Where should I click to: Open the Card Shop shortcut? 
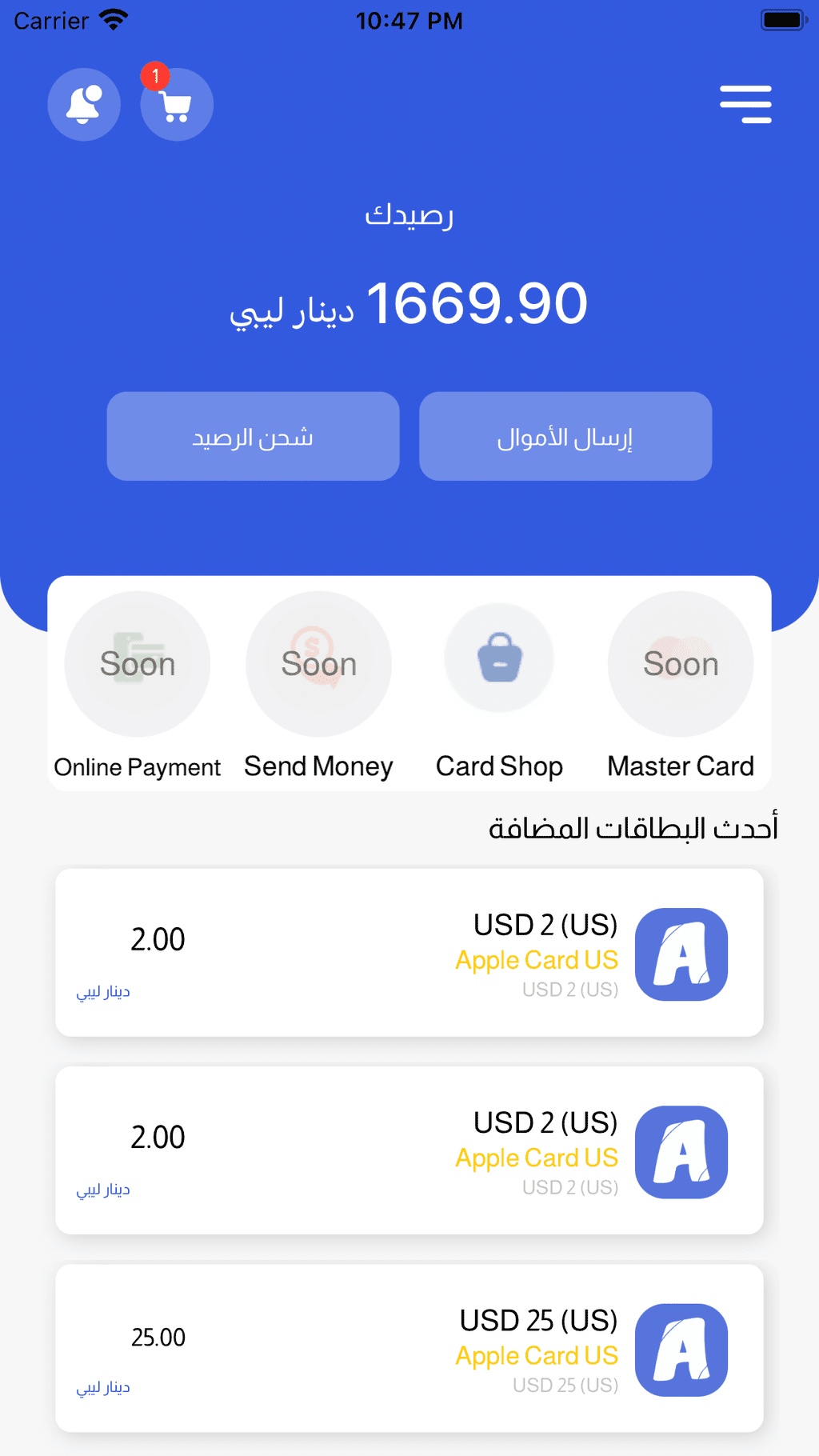499,689
